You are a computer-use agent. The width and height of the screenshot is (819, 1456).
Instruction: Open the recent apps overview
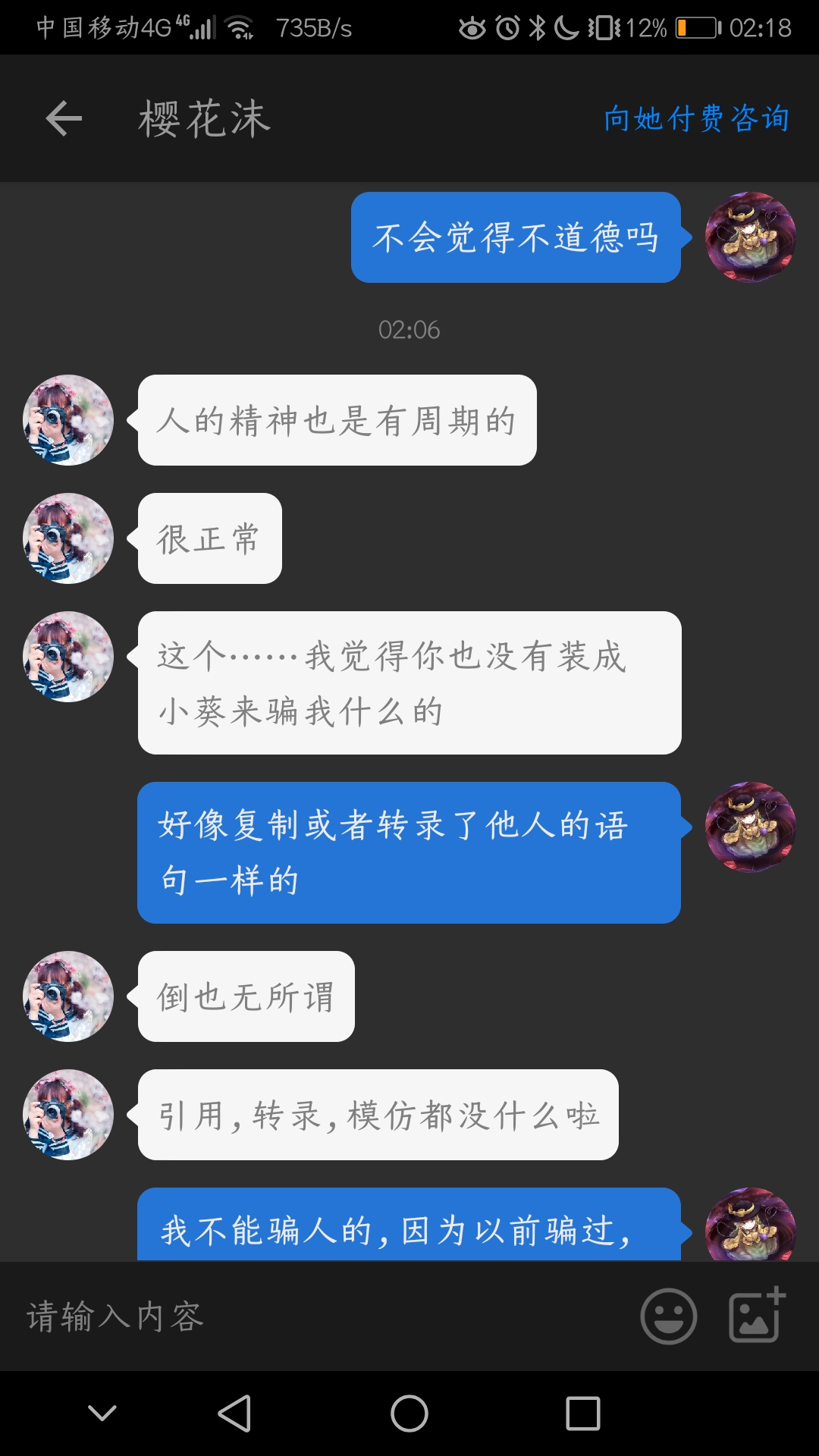pyautogui.click(x=582, y=1414)
